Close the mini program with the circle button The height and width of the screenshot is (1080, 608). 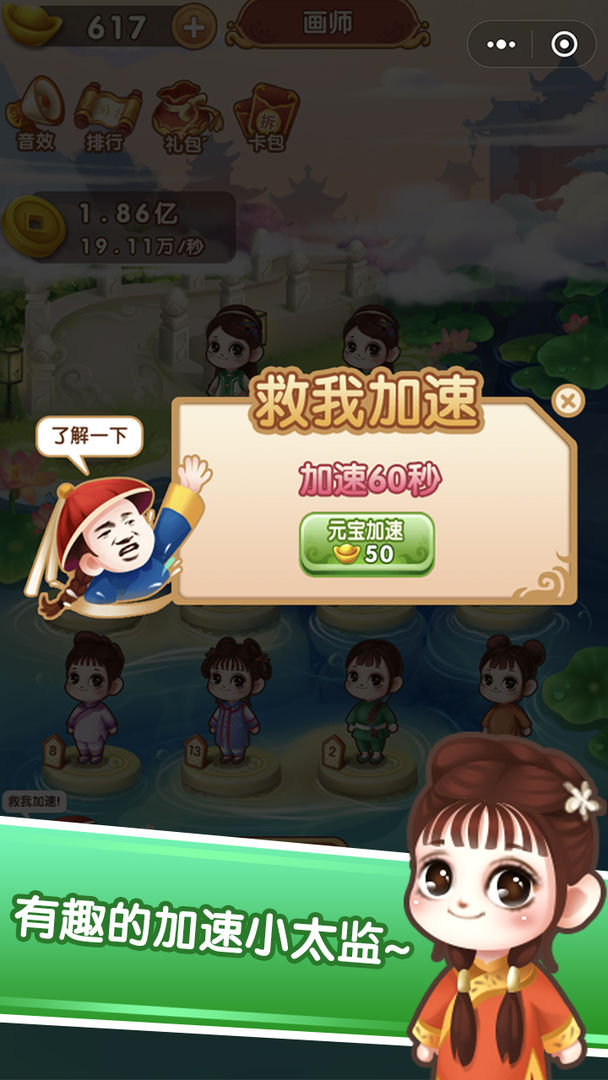point(564,45)
